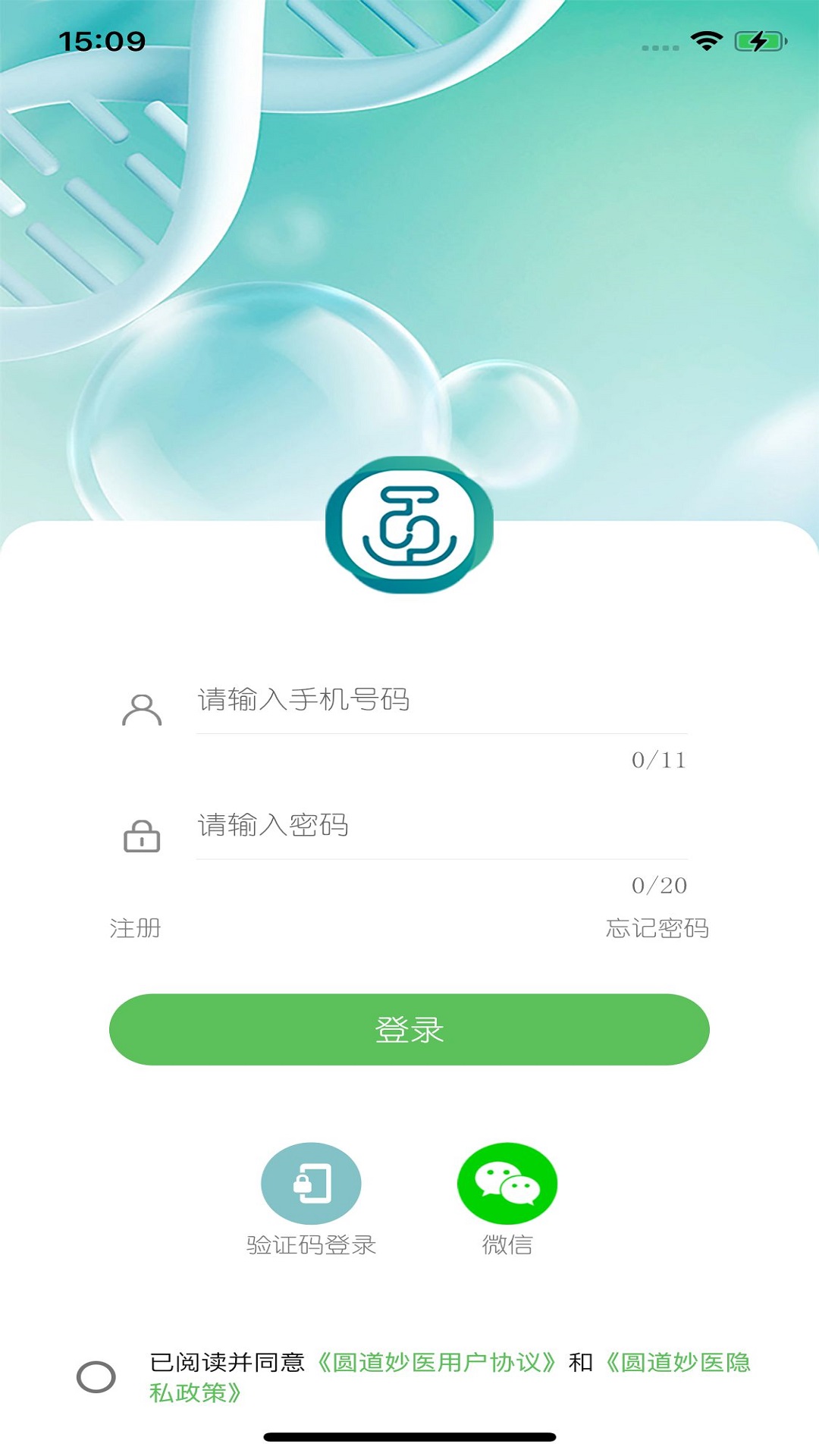Open 《圆道妙医用户协议》 user agreement

click(x=437, y=1363)
